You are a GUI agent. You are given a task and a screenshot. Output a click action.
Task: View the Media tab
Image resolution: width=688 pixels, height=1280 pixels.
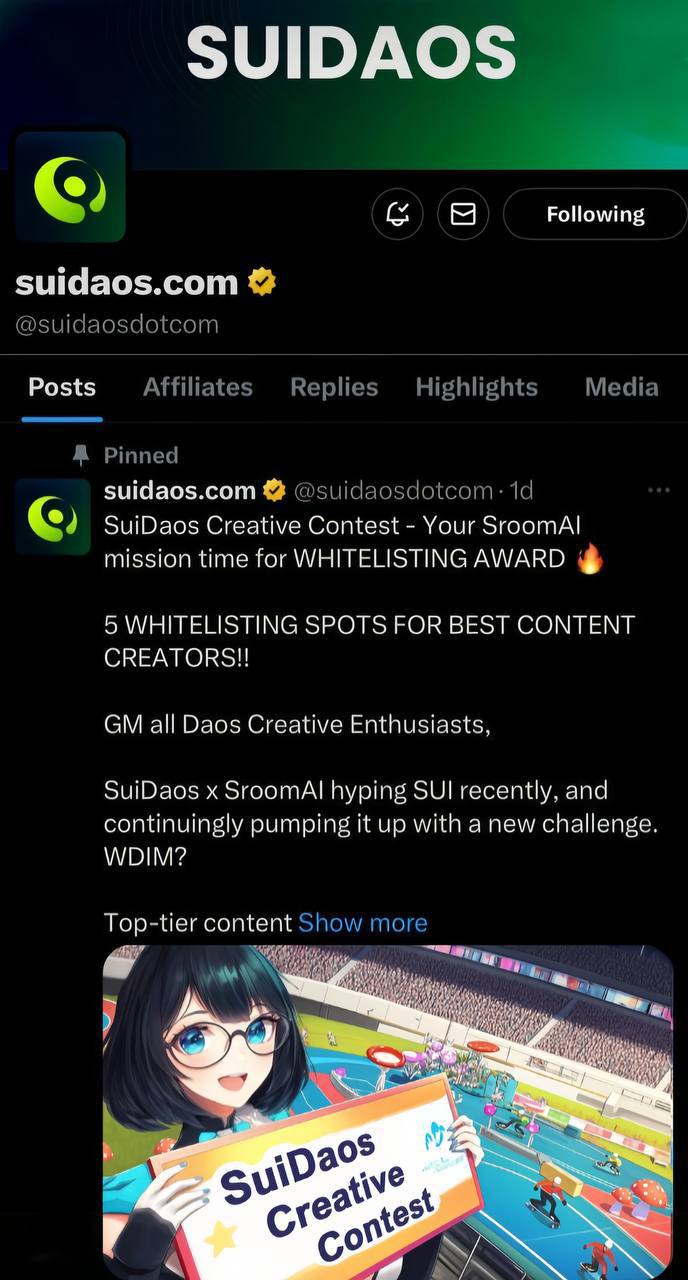(x=622, y=387)
